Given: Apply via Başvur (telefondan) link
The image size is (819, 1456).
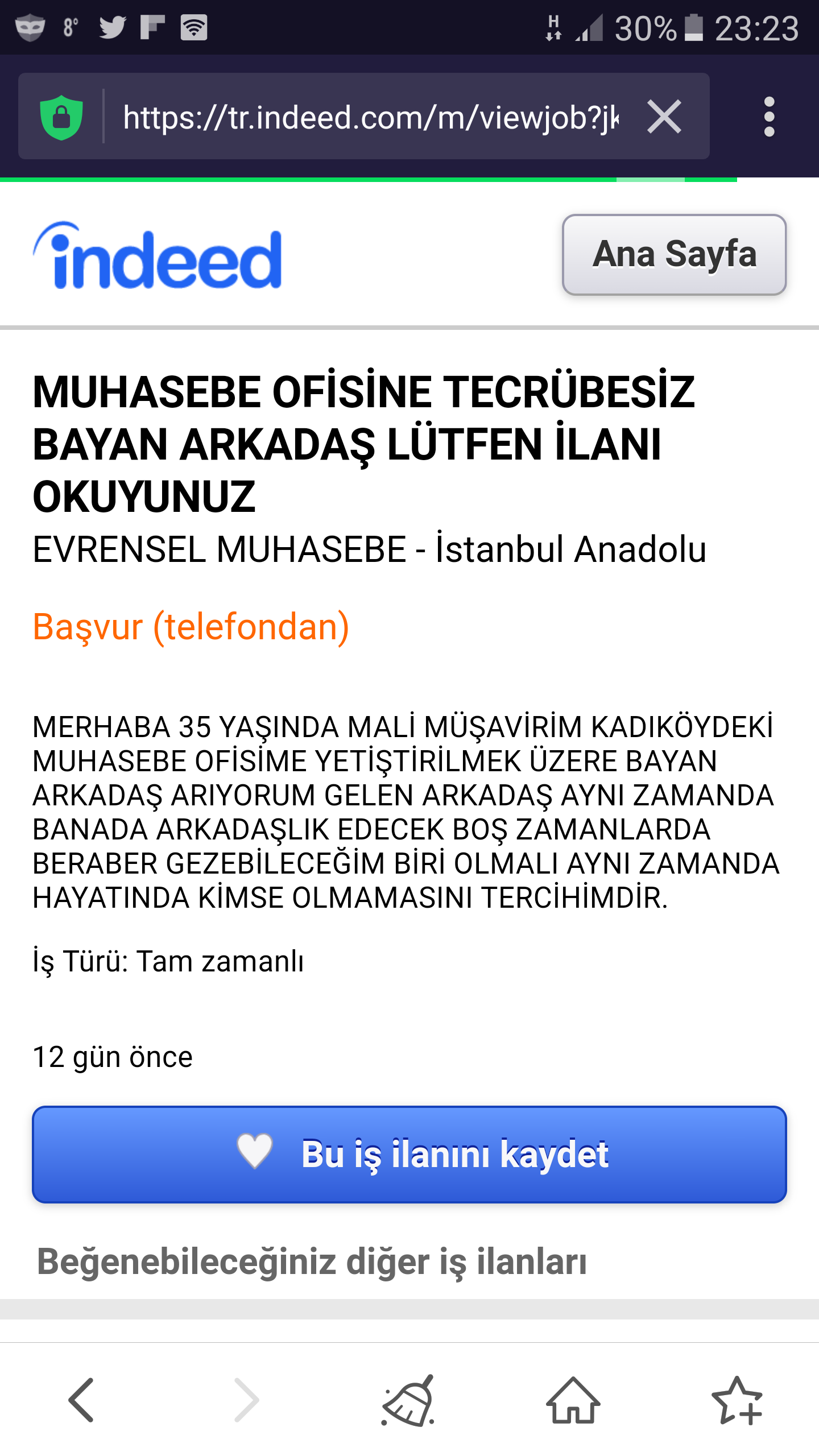Looking at the screenshot, I should 191,627.
